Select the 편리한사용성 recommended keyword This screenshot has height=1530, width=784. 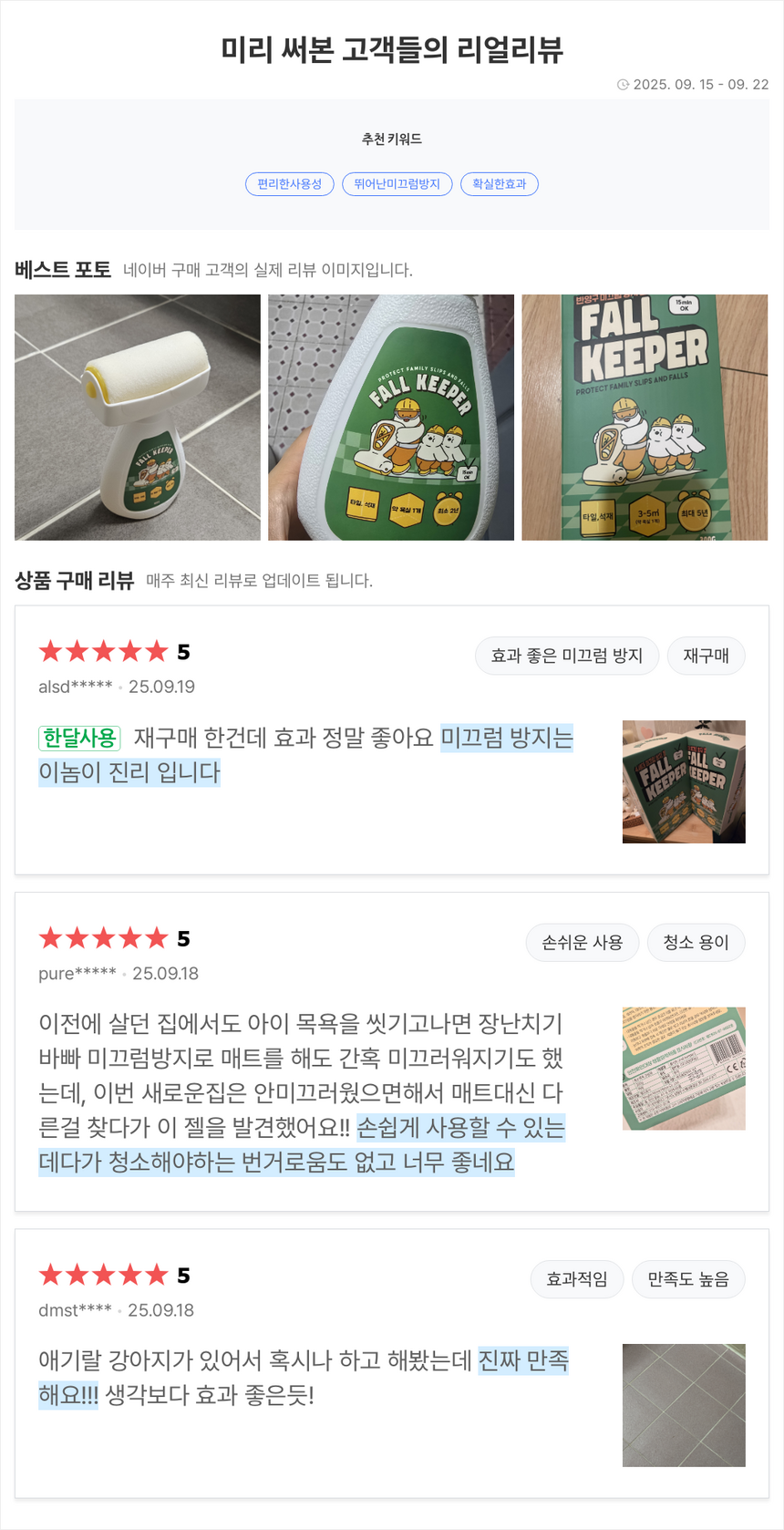tap(289, 183)
